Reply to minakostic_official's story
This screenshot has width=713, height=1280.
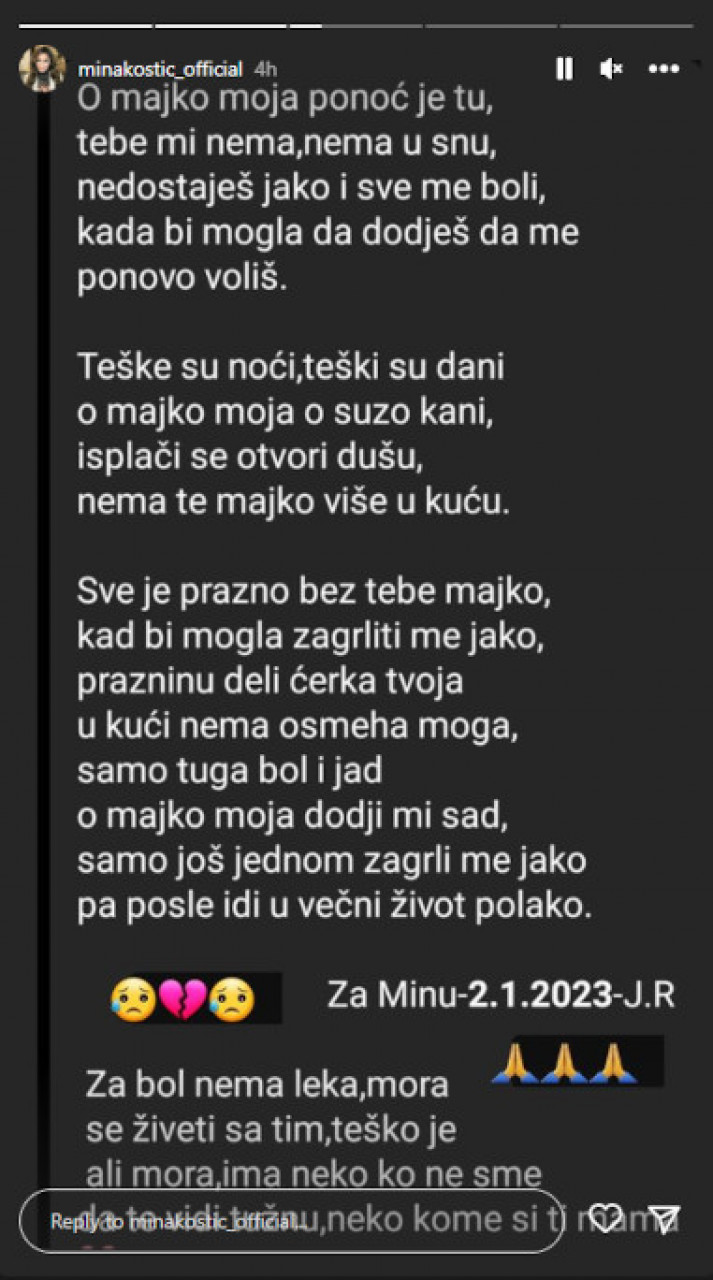(290, 1221)
